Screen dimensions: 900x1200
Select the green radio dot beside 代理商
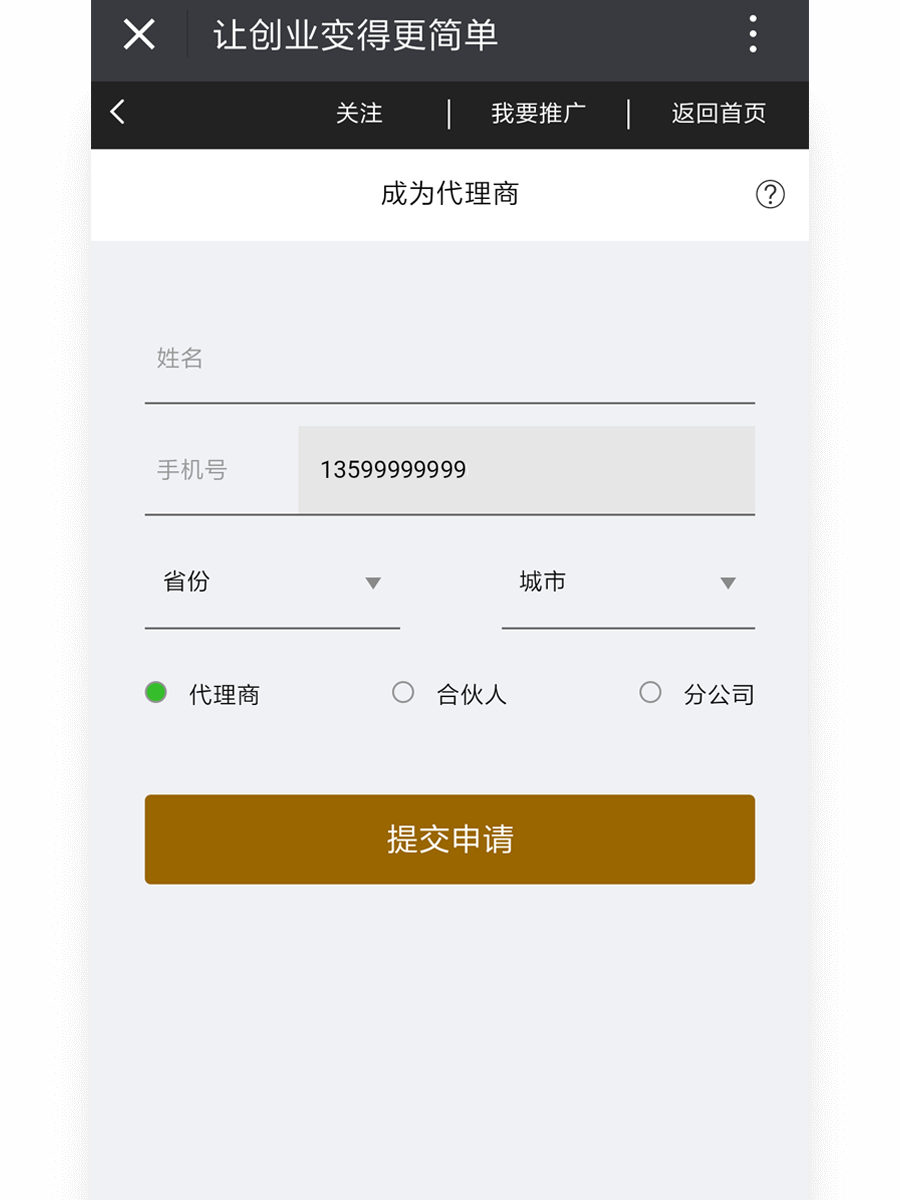coord(155,691)
